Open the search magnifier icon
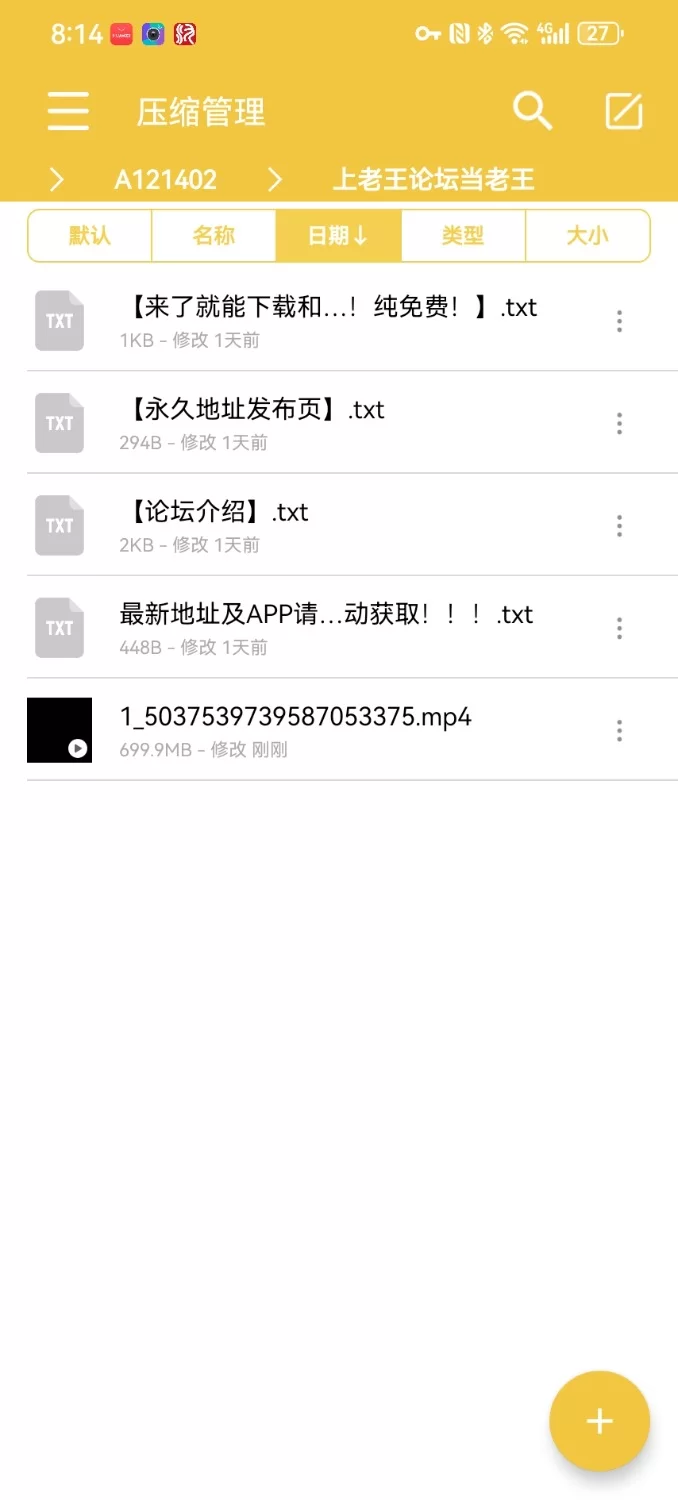Screen dimensions: 678x1500 click(x=532, y=111)
